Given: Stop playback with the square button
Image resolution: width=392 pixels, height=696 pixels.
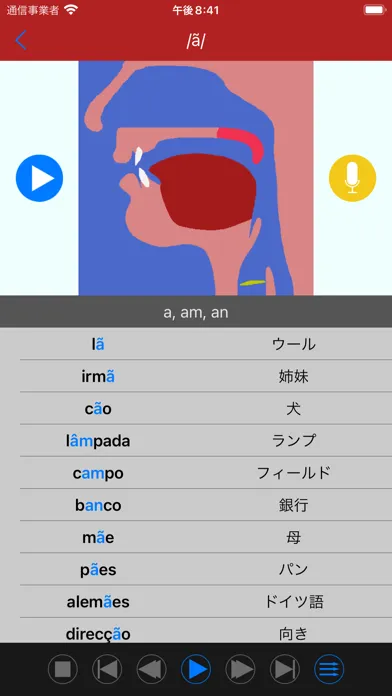Looking at the screenshot, I should 63,669.
